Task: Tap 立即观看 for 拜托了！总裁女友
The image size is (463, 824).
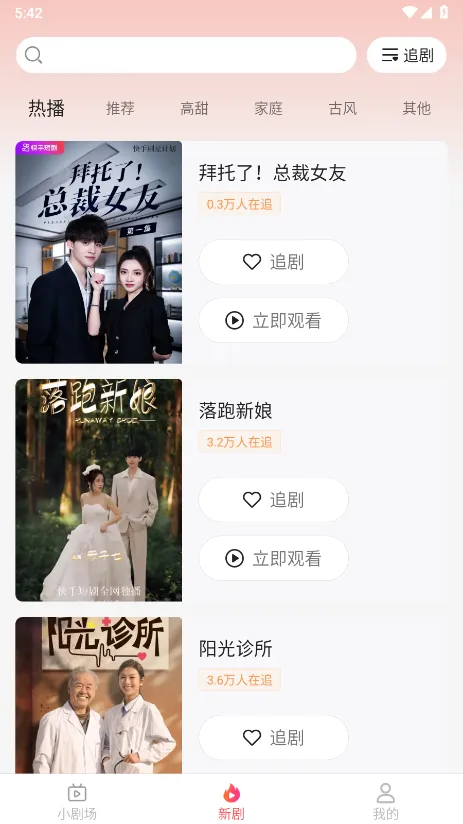Action: (273, 320)
